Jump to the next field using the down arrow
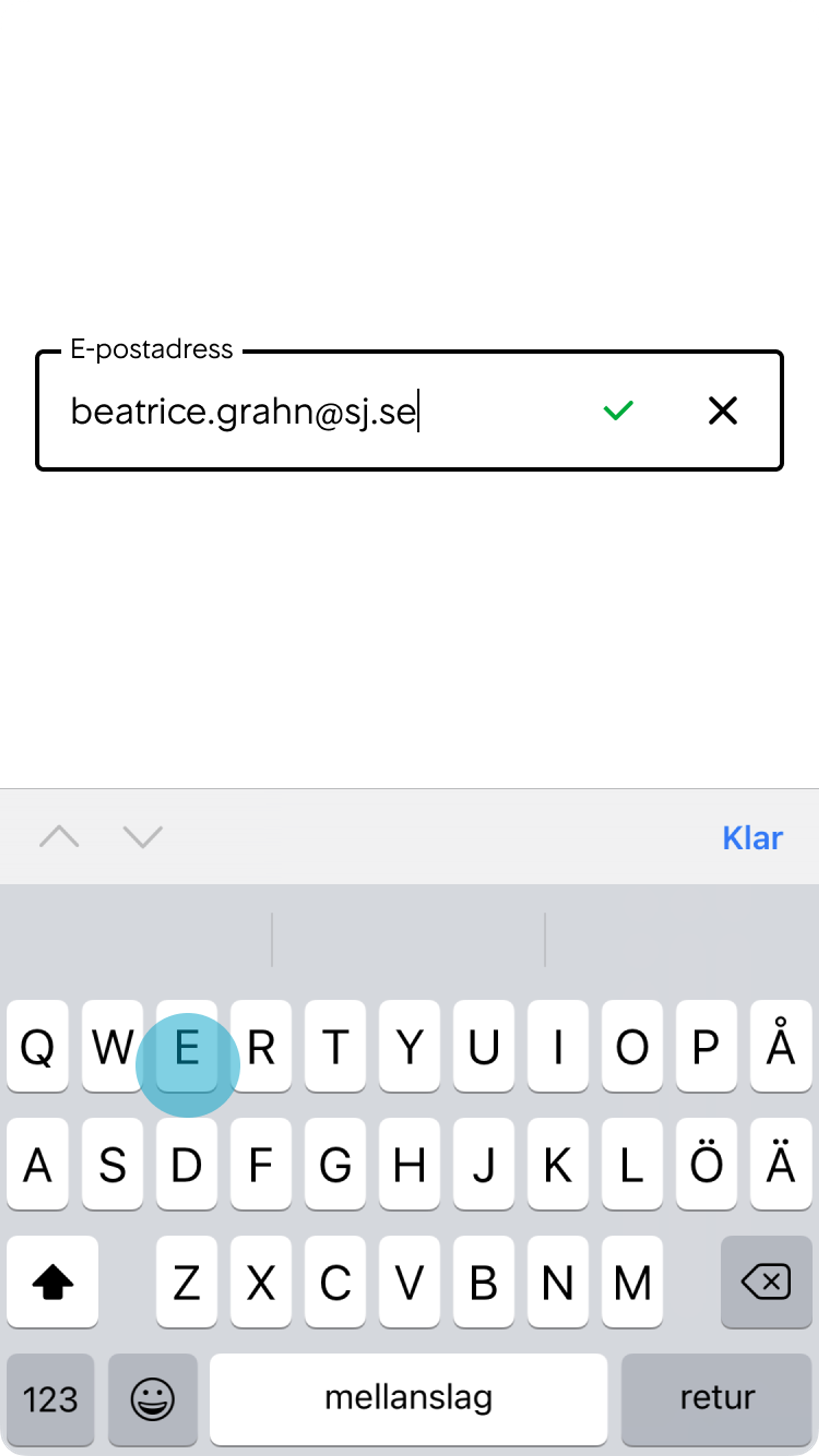819x1456 pixels. (x=142, y=837)
